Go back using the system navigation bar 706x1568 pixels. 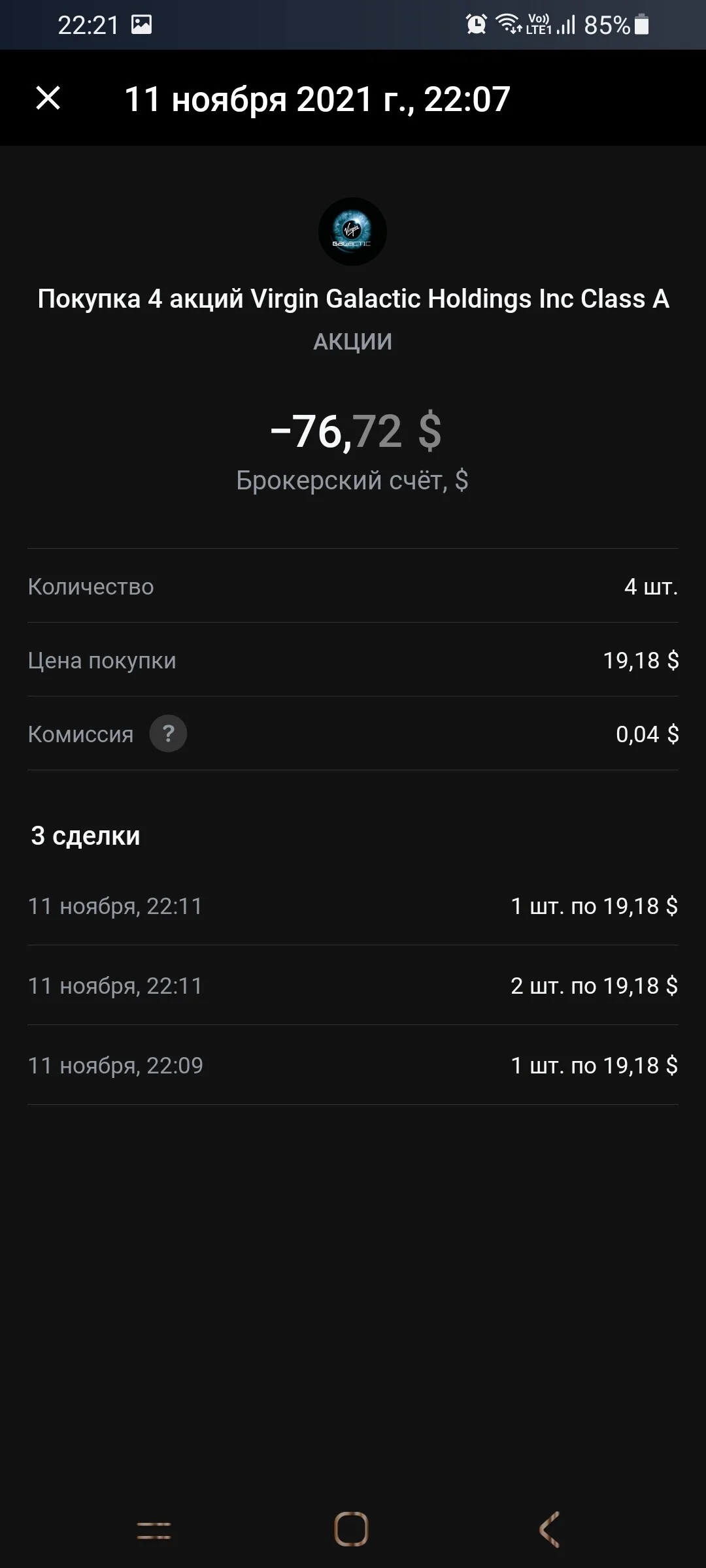coord(549,1529)
